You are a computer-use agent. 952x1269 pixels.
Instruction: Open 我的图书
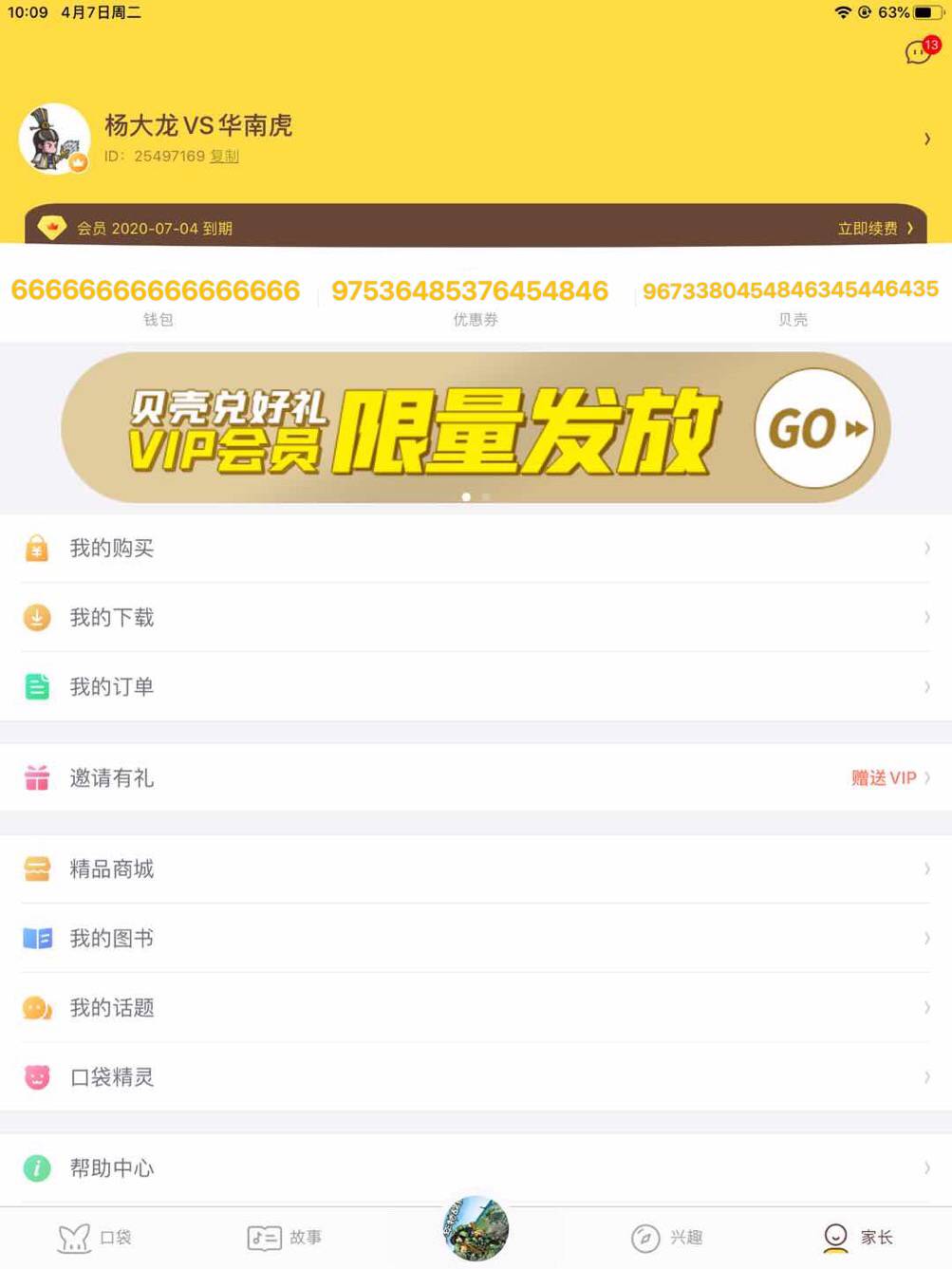coord(475,939)
